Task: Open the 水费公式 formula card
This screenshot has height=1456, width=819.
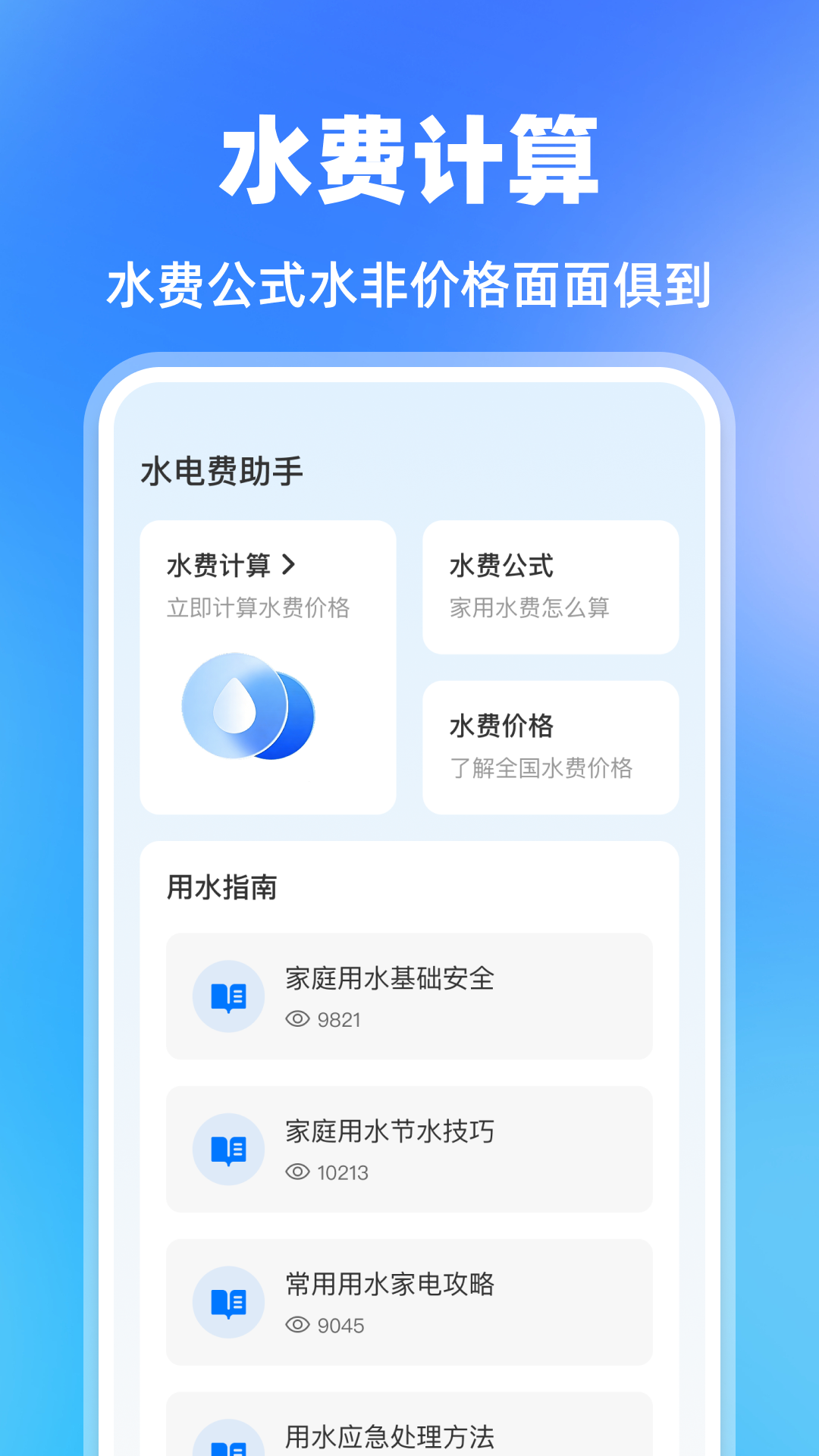Action: (550, 584)
